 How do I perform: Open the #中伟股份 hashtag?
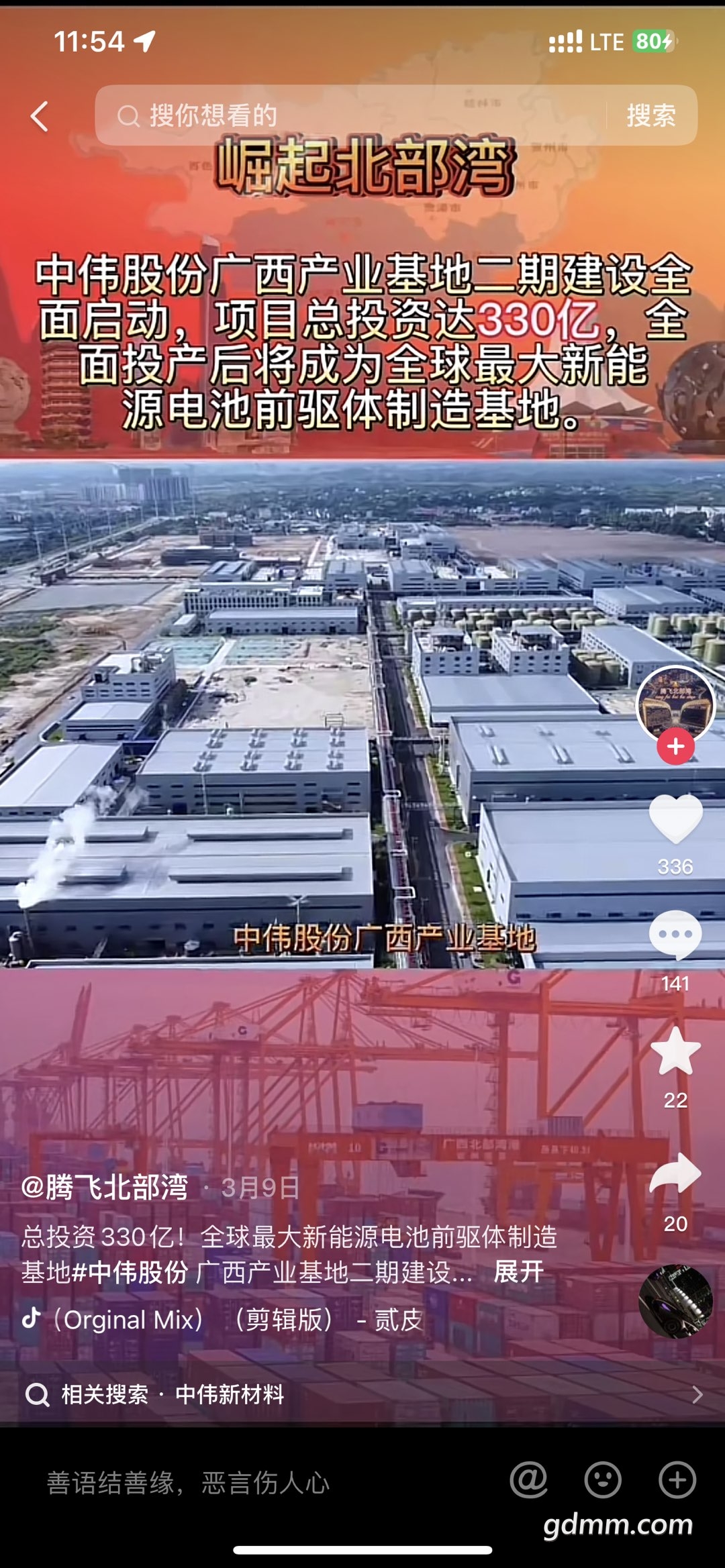pyautogui.click(x=130, y=1271)
